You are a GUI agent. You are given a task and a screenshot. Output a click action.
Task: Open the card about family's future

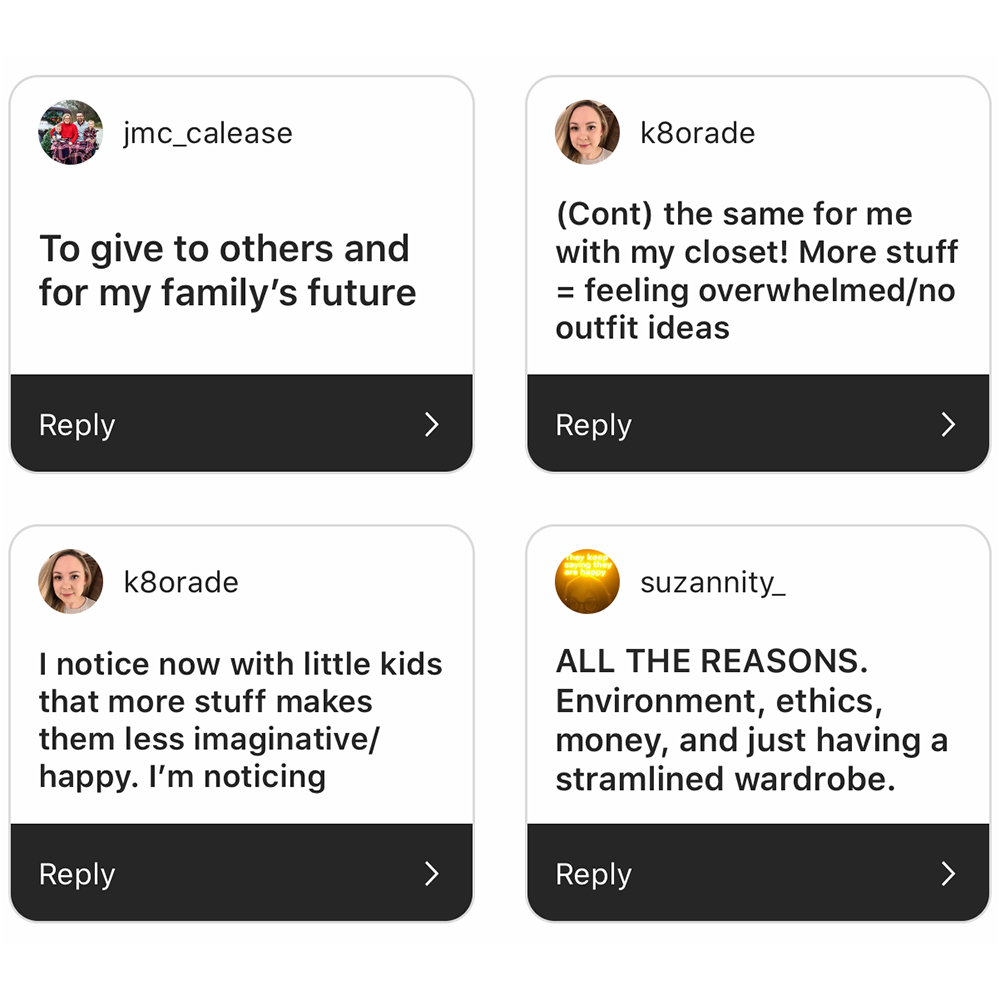[x=227, y=271]
